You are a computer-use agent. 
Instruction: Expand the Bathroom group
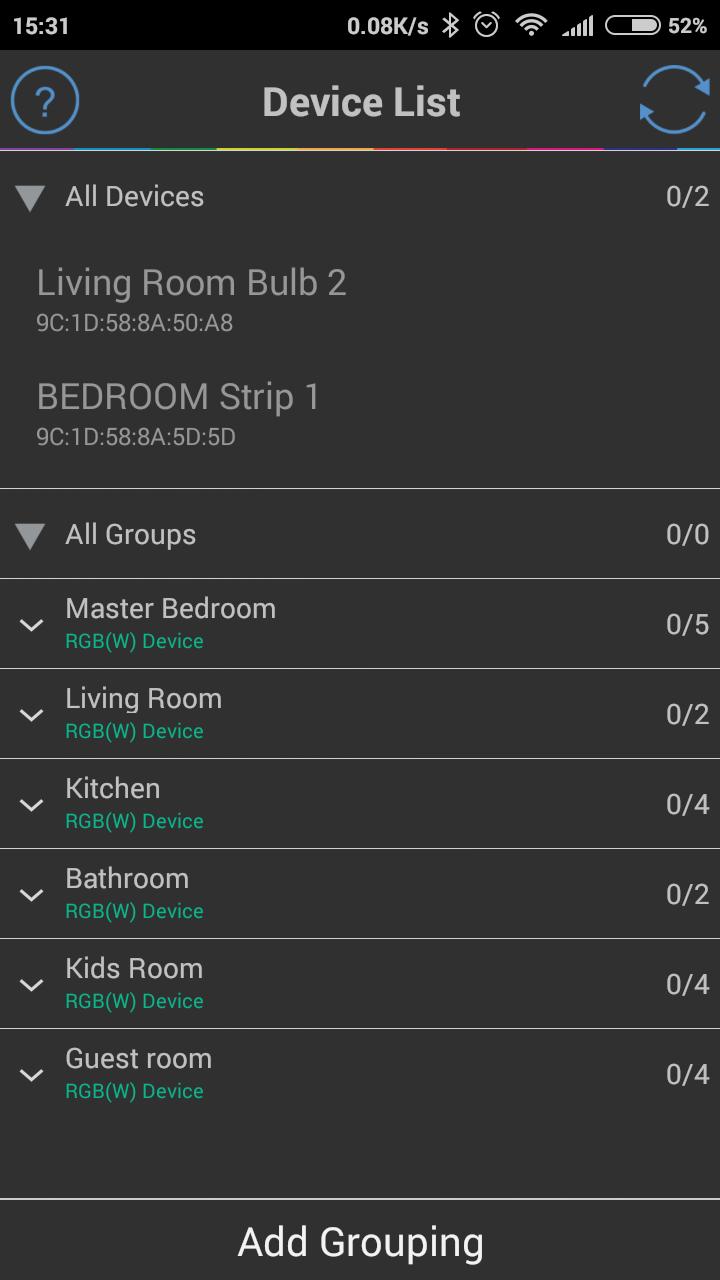coord(32,895)
